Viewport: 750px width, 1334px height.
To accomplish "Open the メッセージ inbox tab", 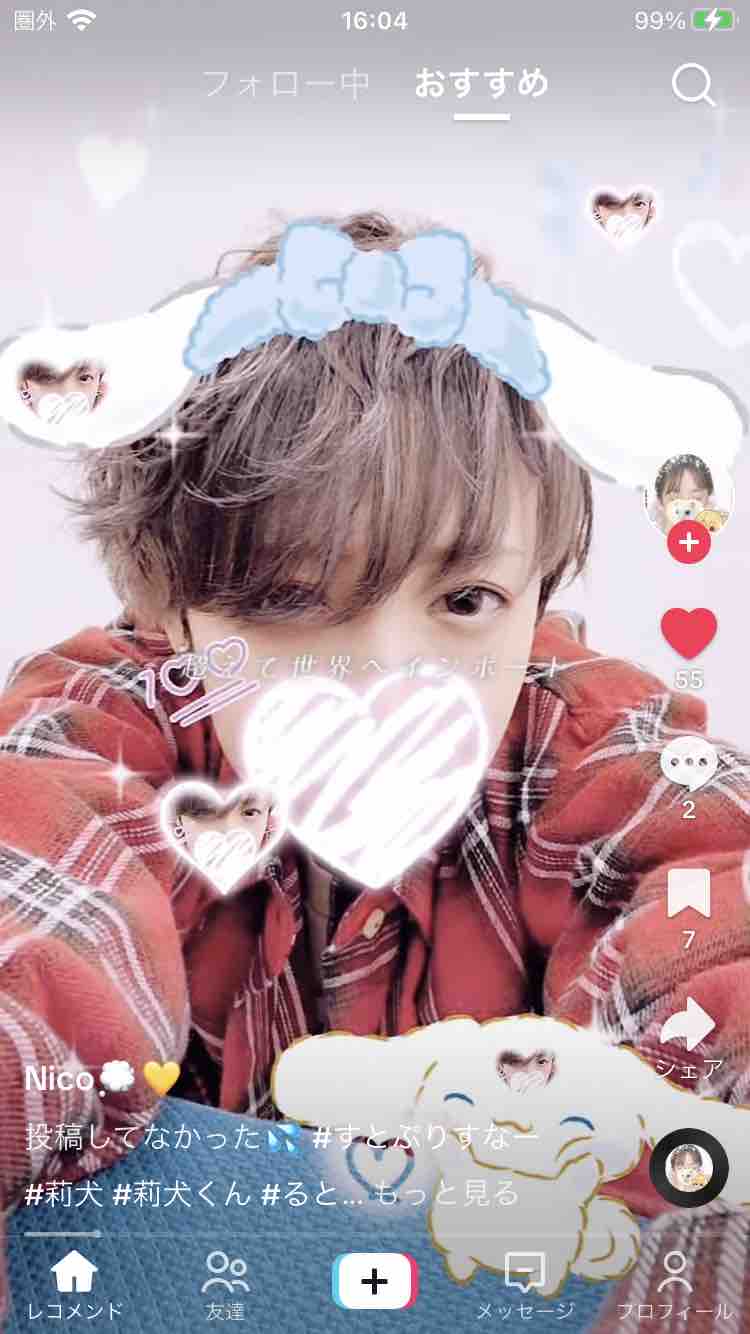I will [525, 1286].
